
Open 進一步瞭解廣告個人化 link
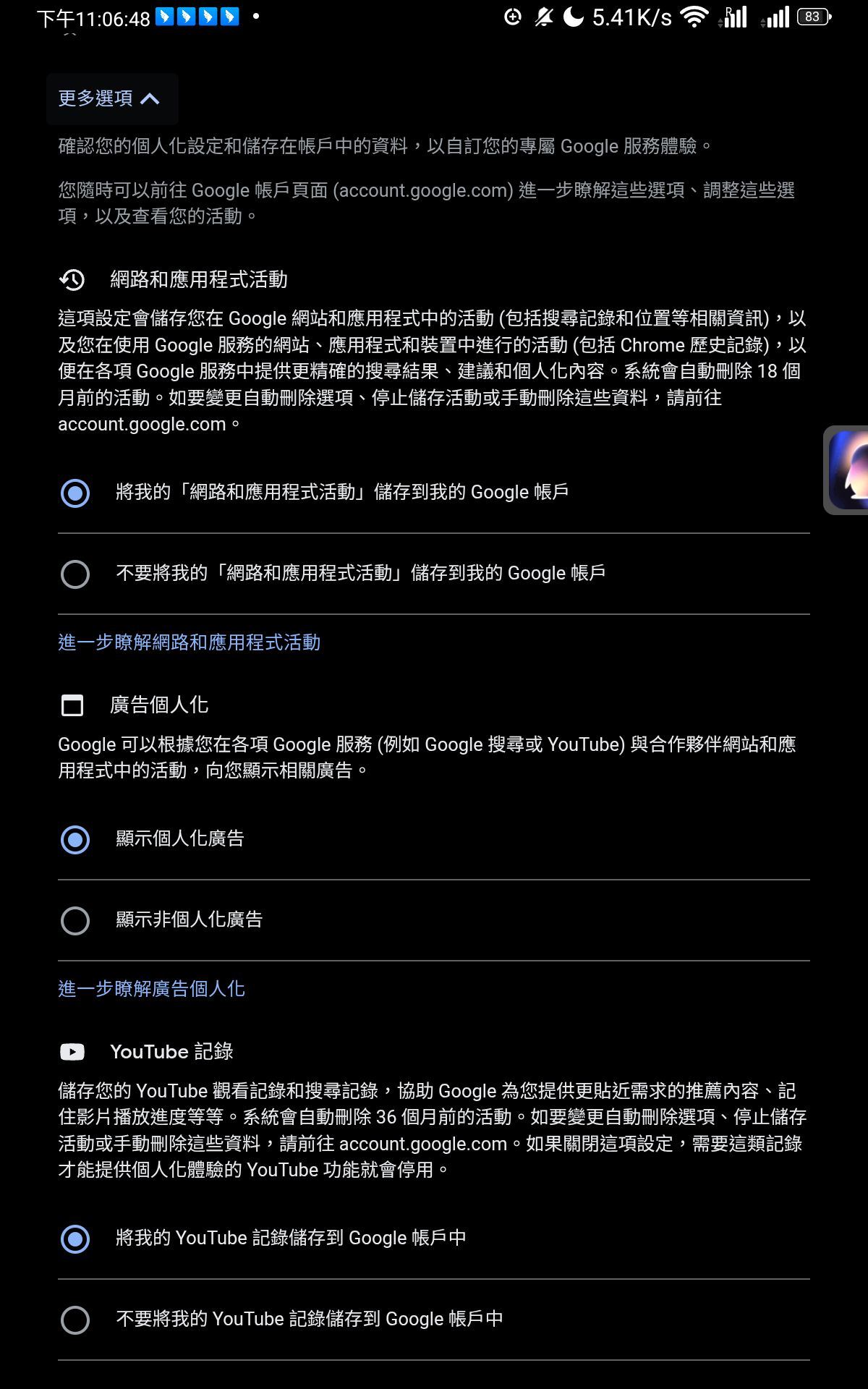click(151, 988)
